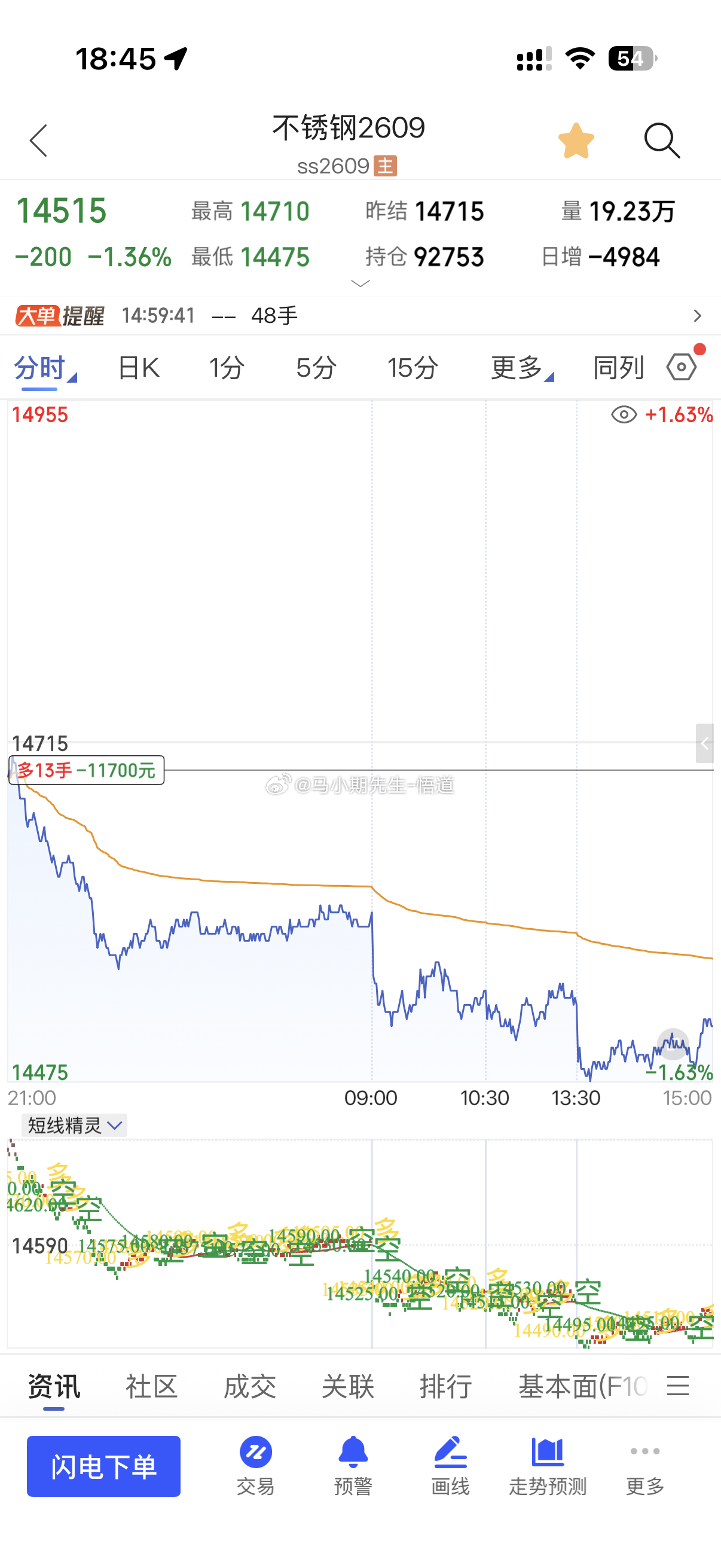The width and height of the screenshot is (721, 1568).
Task: Open the 短线精灵 indicator dropdown
Action: (x=74, y=1125)
